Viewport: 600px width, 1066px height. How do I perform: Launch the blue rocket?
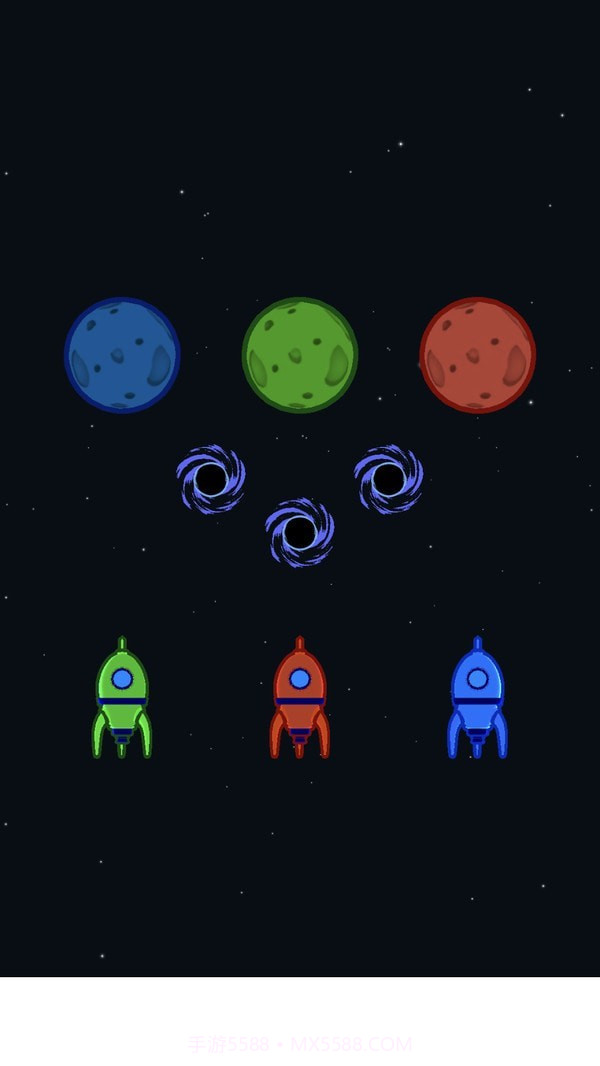tap(477, 698)
